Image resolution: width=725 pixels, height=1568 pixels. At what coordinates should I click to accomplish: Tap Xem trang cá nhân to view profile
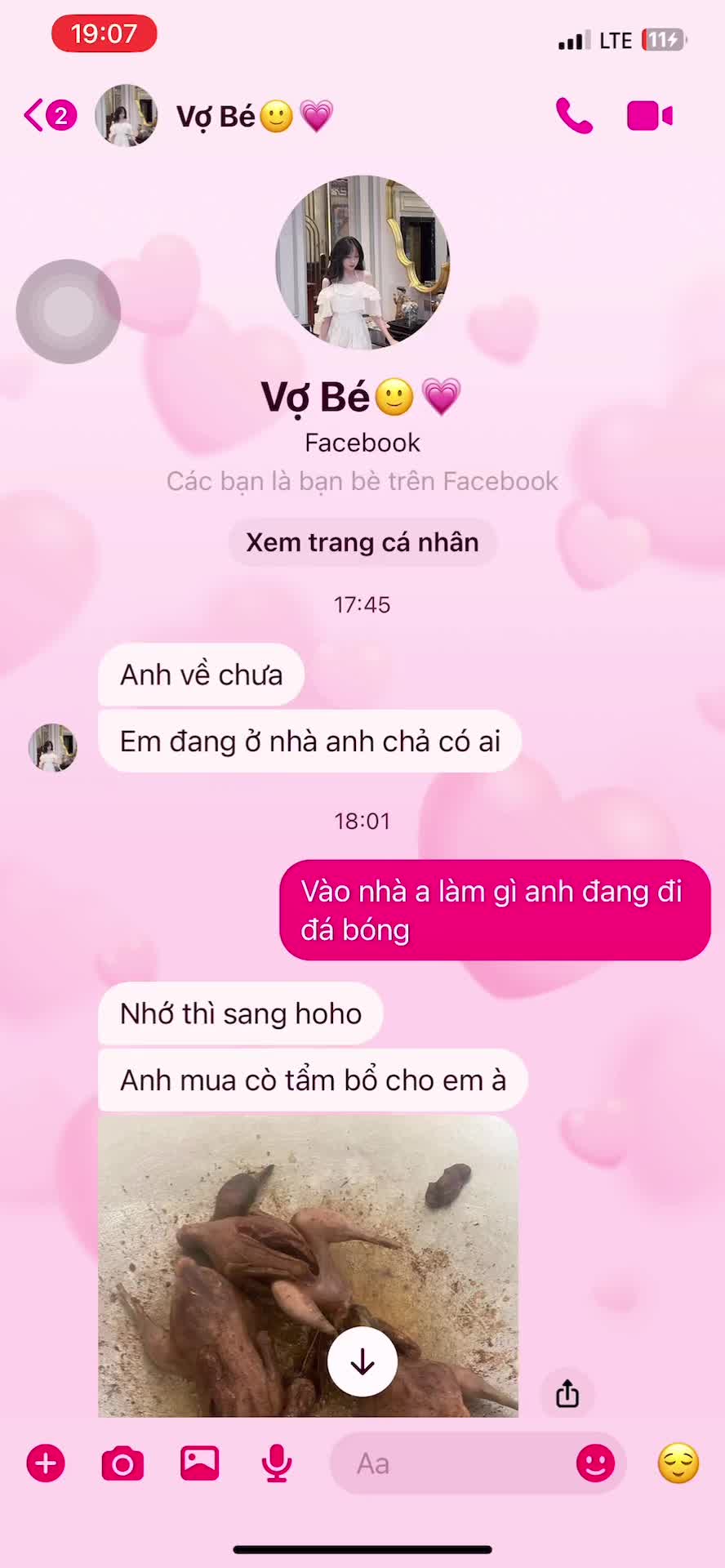[362, 541]
